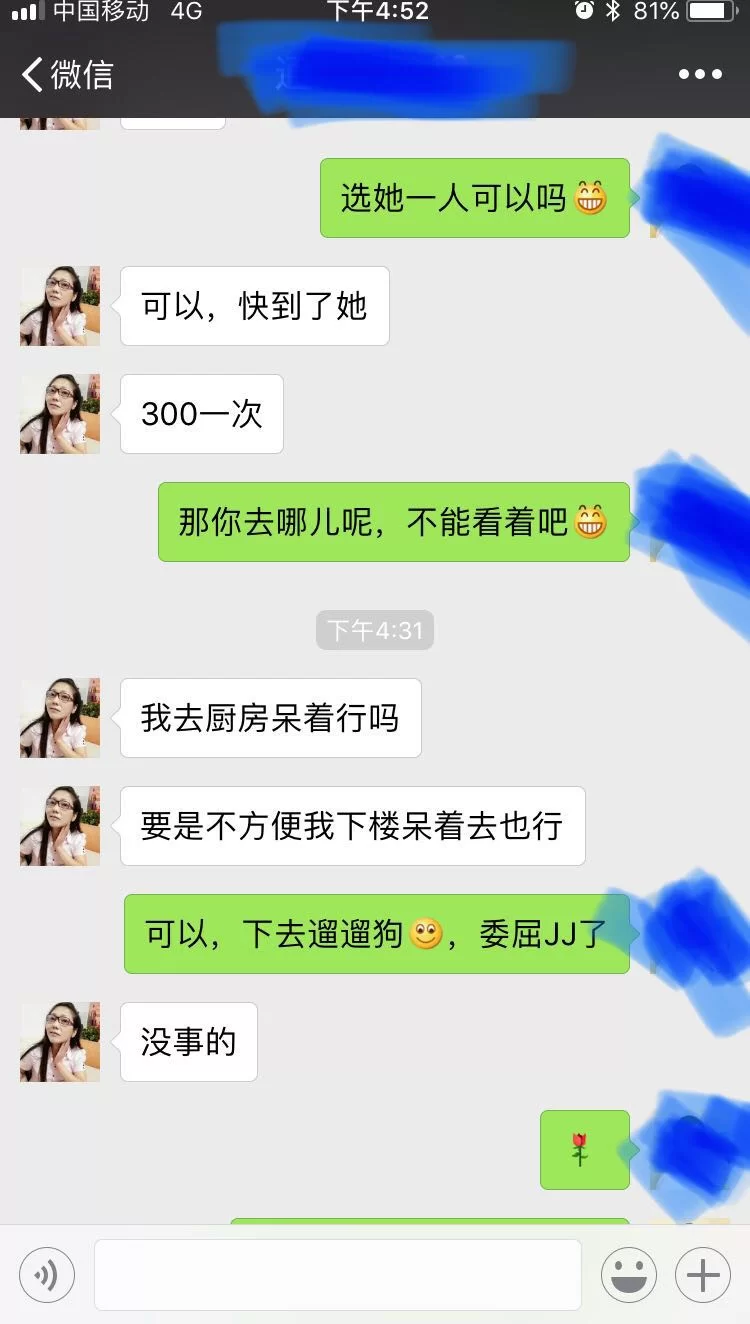Open the chat details overflow menu

700,75
